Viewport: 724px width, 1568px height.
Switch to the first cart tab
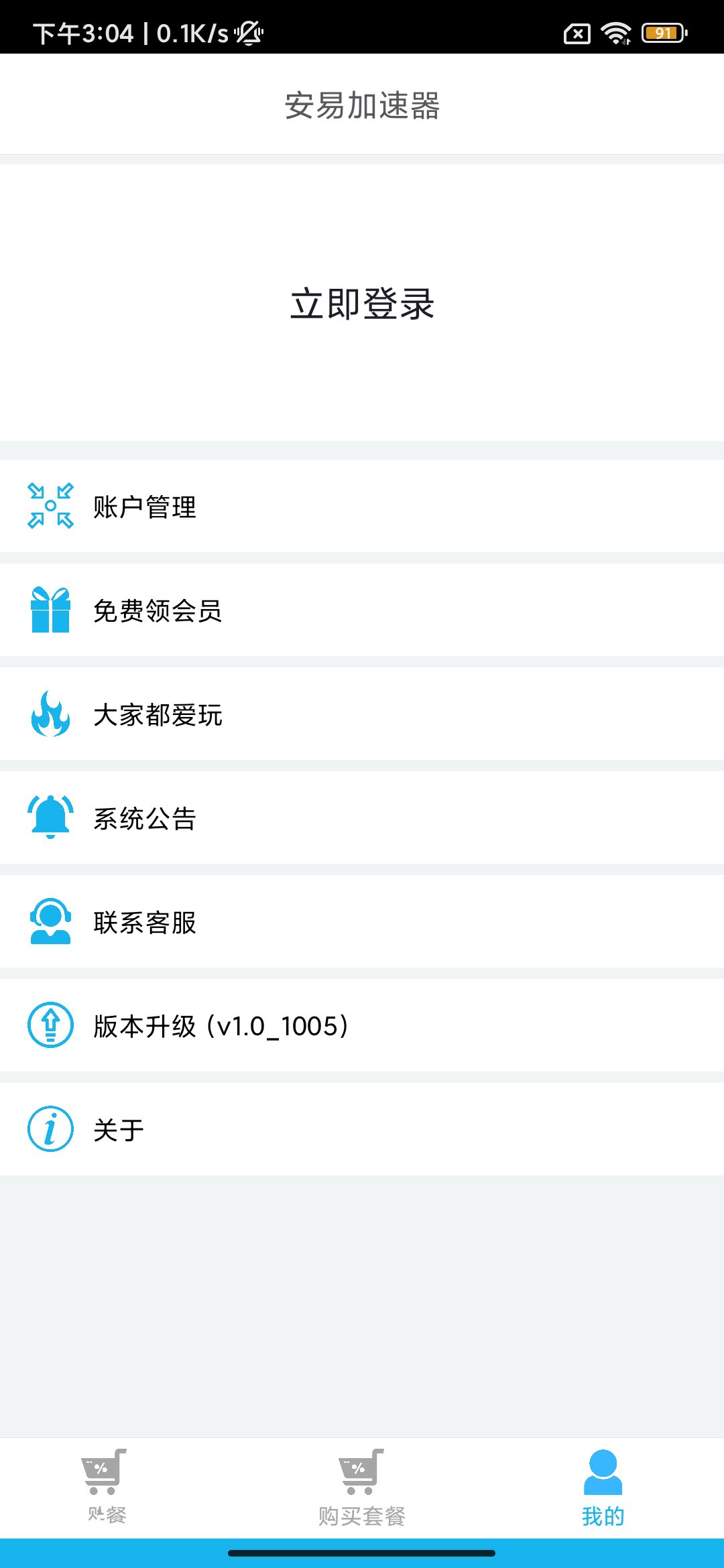tap(106, 1488)
